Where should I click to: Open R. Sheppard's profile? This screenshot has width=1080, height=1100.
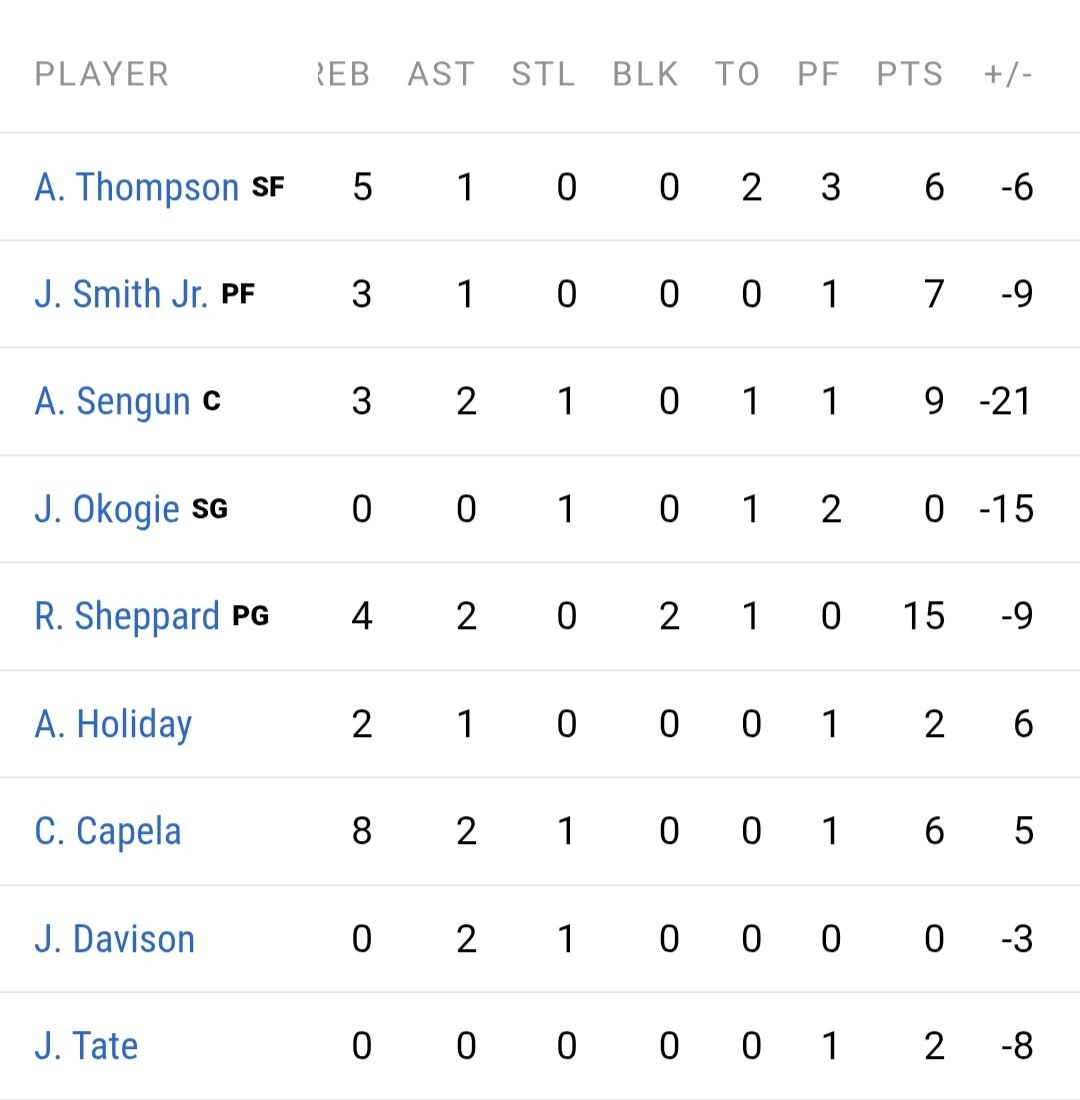click(127, 617)
